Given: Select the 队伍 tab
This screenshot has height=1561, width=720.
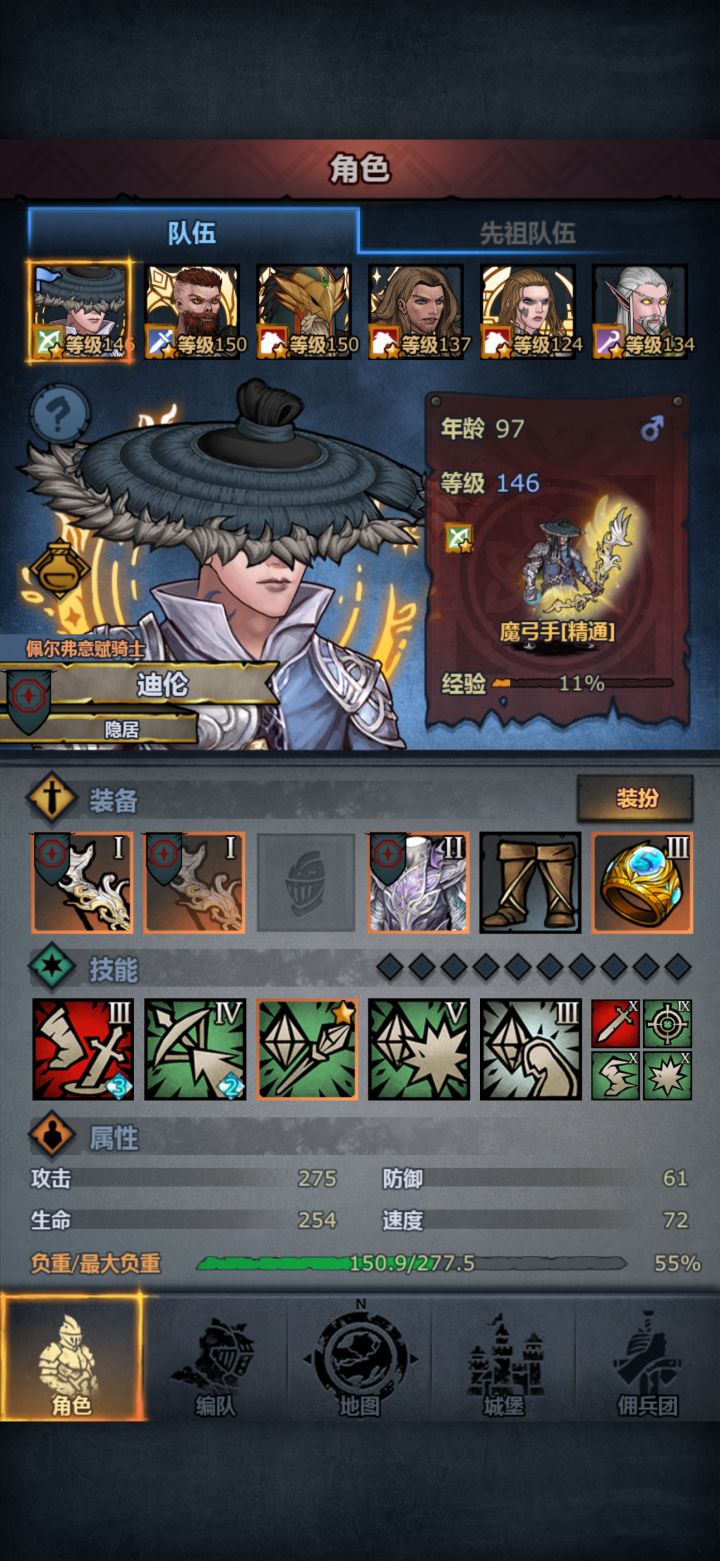Looking at the screenshot, I should pyautogui.click(x=192, y=232).
